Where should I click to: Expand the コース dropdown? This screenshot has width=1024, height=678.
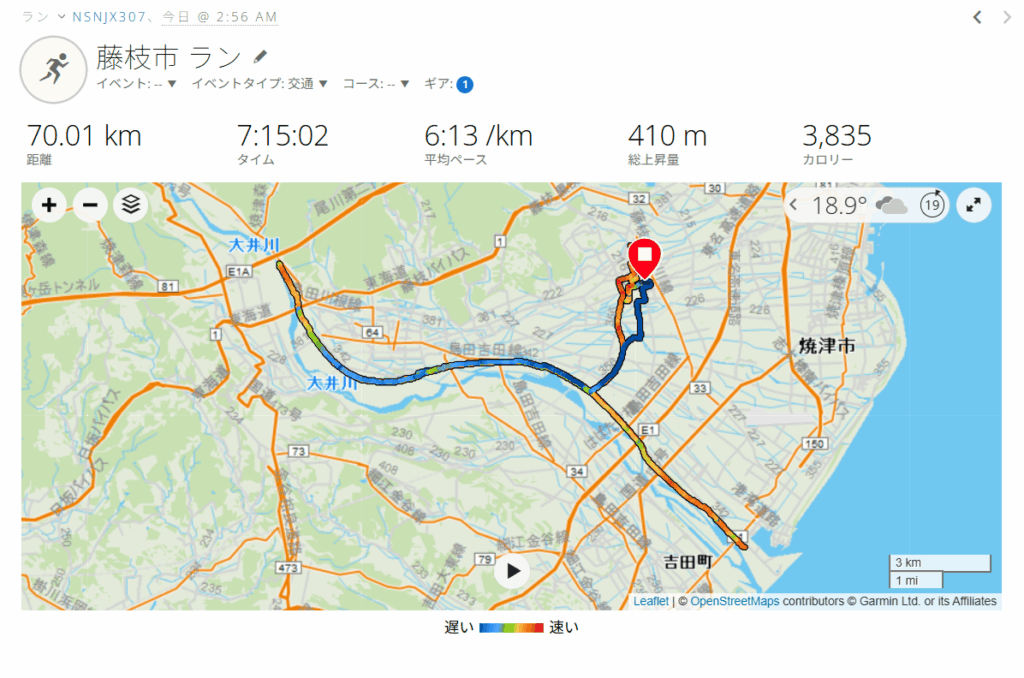[377, 84]
